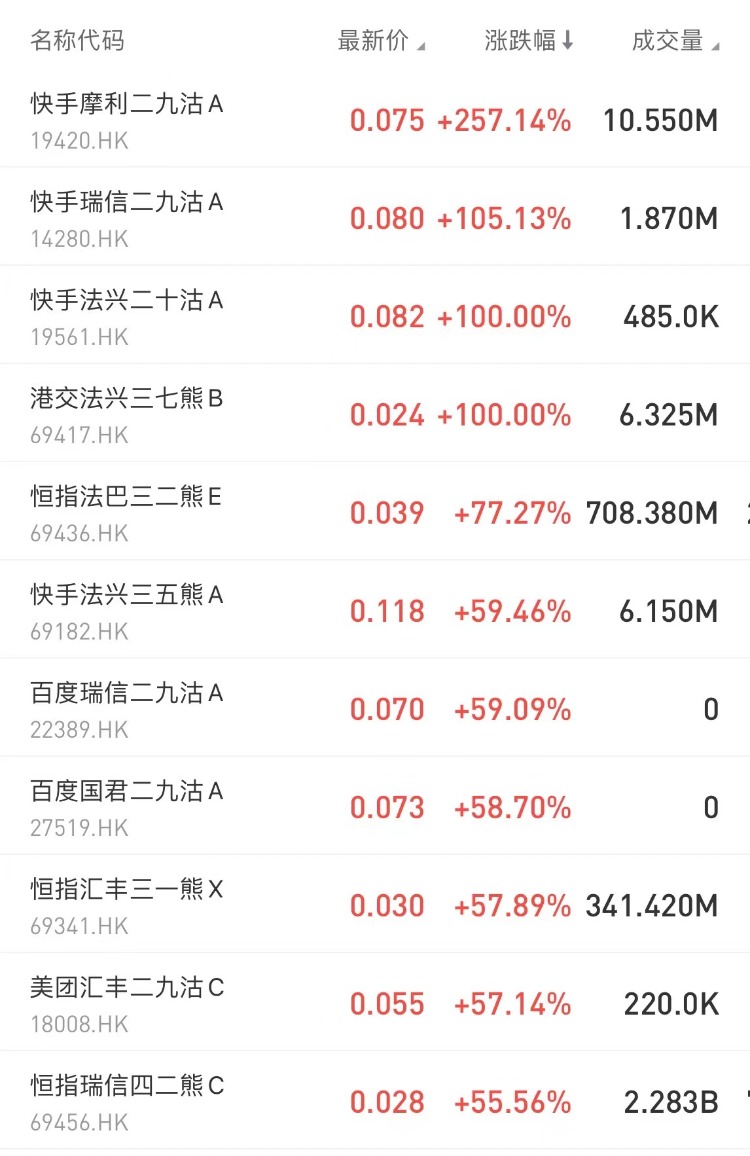Viewport: 750px width, 1156px height.
Task: Sort the list by 涨跌幅
Action: point(529,41)
